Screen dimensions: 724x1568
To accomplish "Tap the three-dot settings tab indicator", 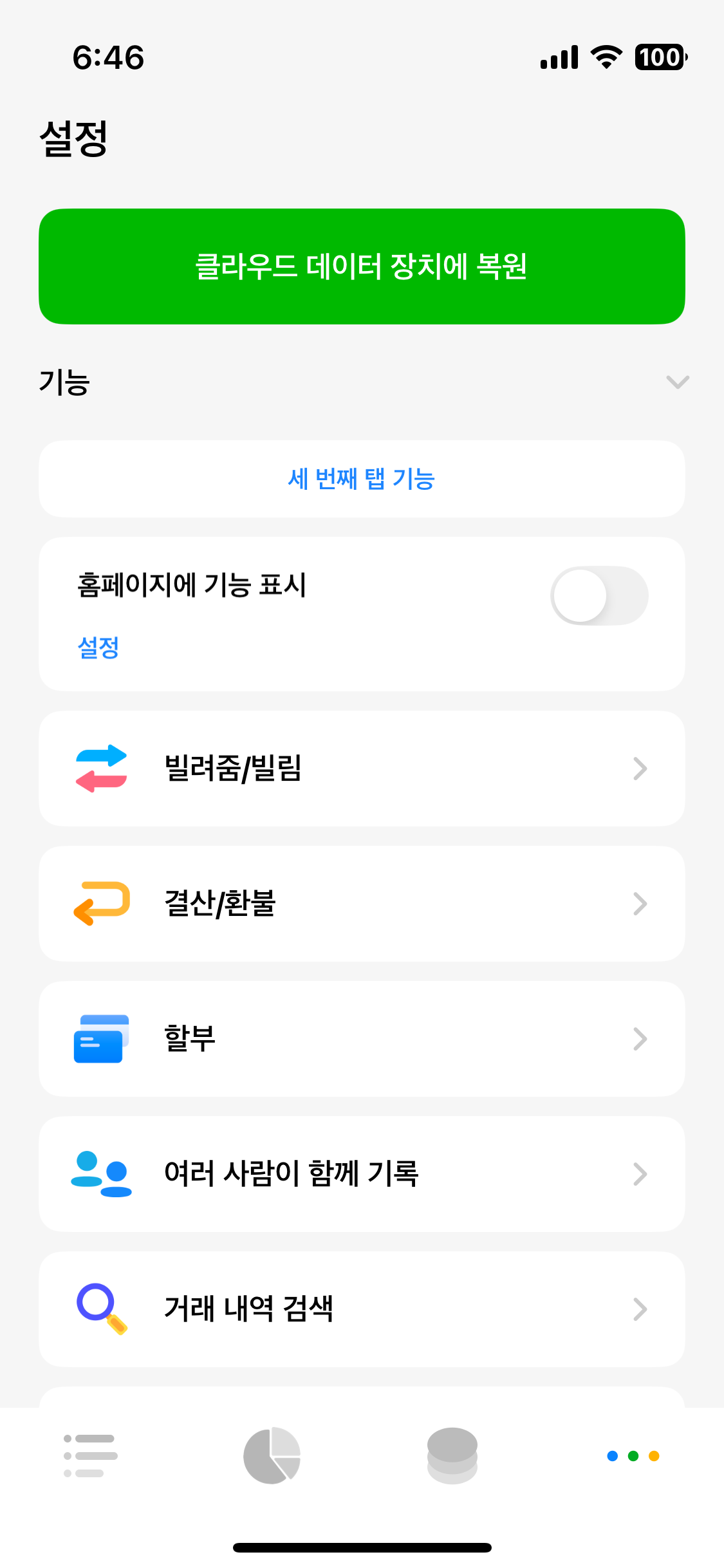I will (x=633, y=1456).
